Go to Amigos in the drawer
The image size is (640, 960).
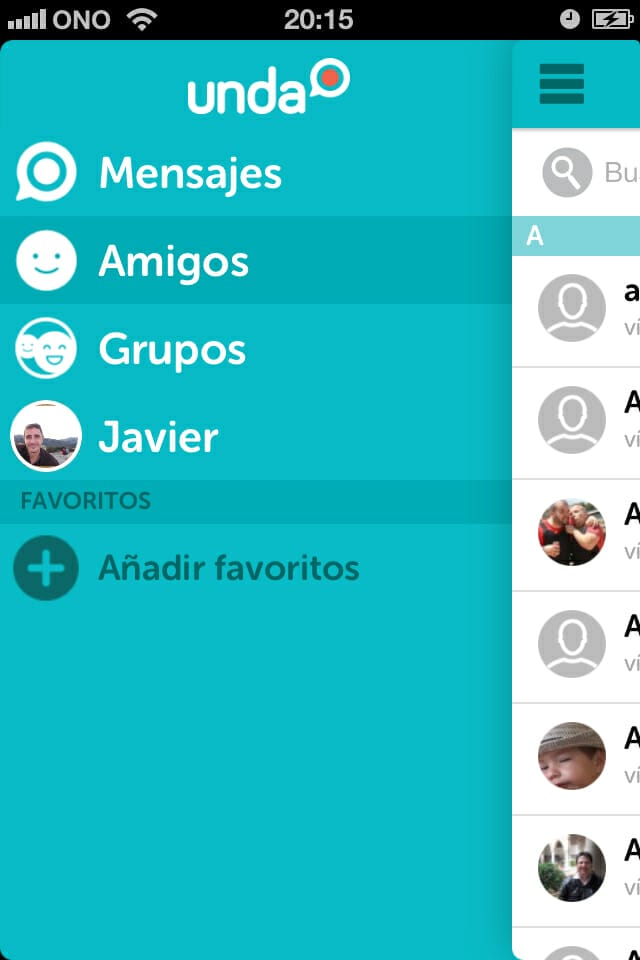tap(173, 261)
